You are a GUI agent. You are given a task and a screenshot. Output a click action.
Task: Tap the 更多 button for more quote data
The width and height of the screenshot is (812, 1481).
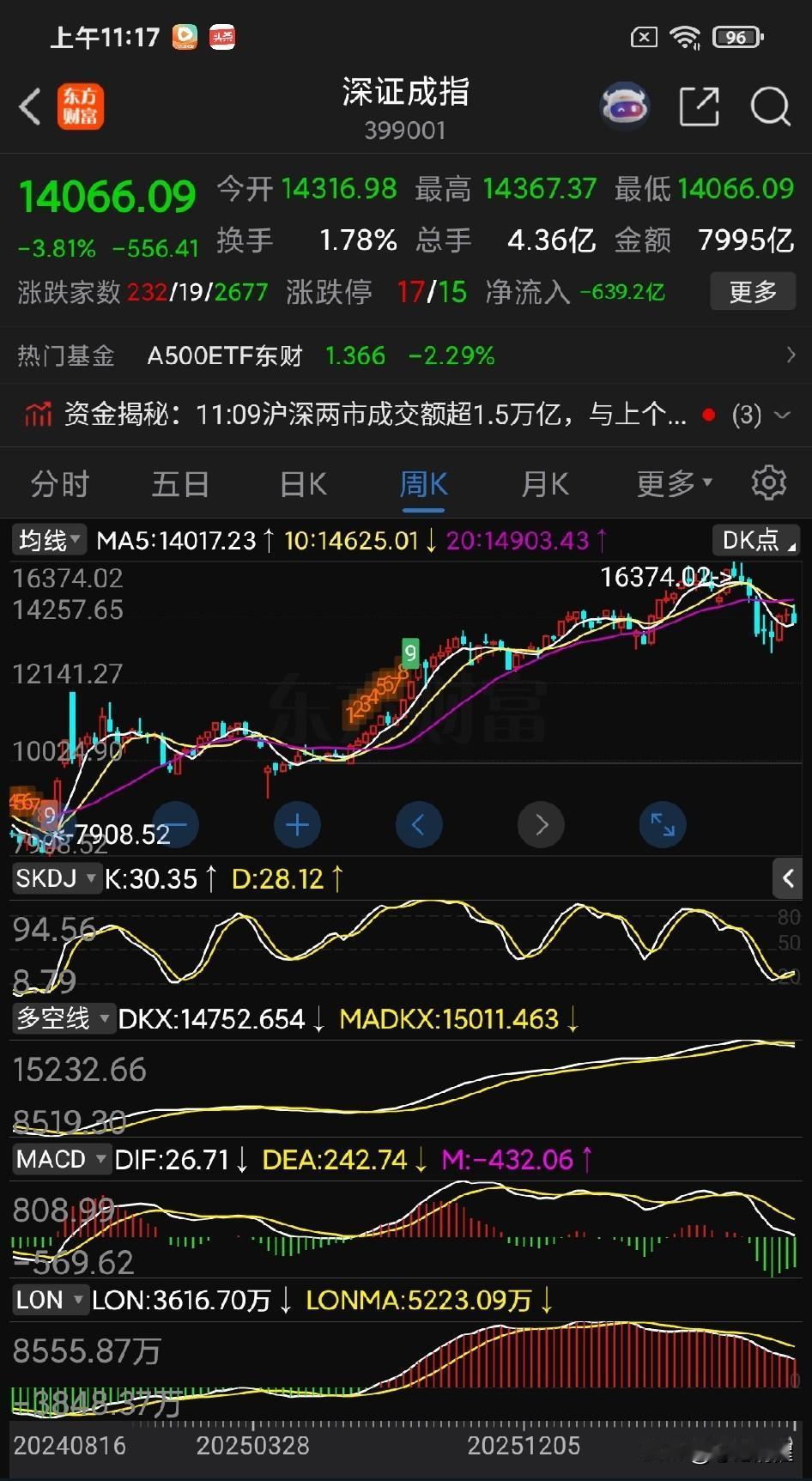click(753, 292)
